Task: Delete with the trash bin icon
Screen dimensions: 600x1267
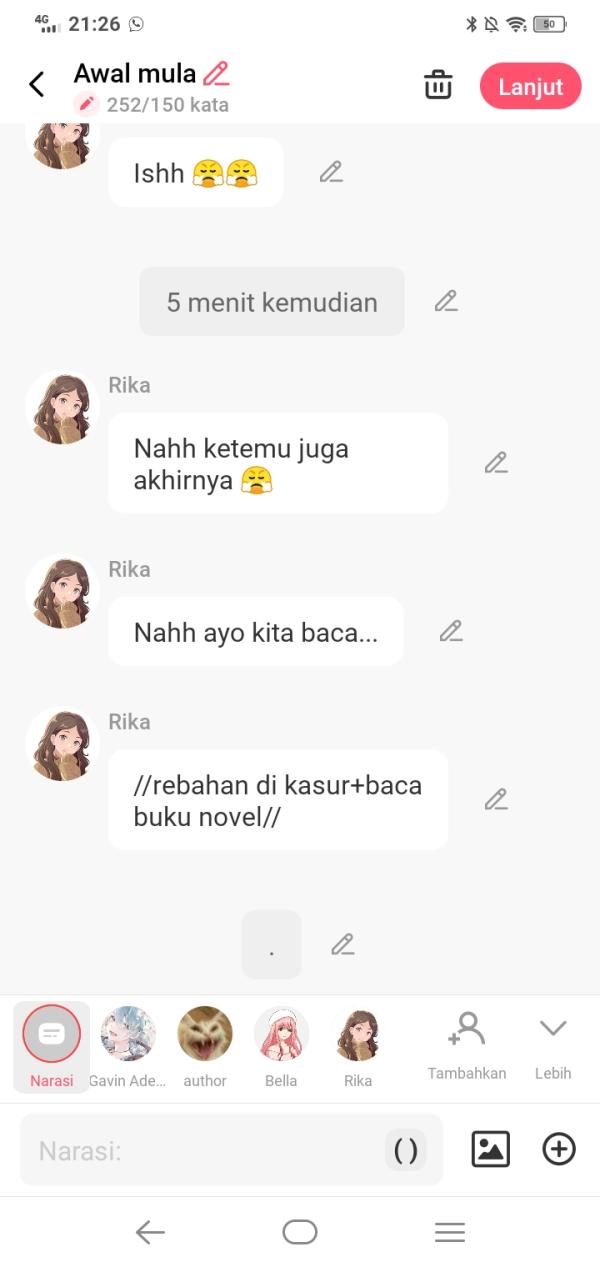Action: tap(438, 85)
